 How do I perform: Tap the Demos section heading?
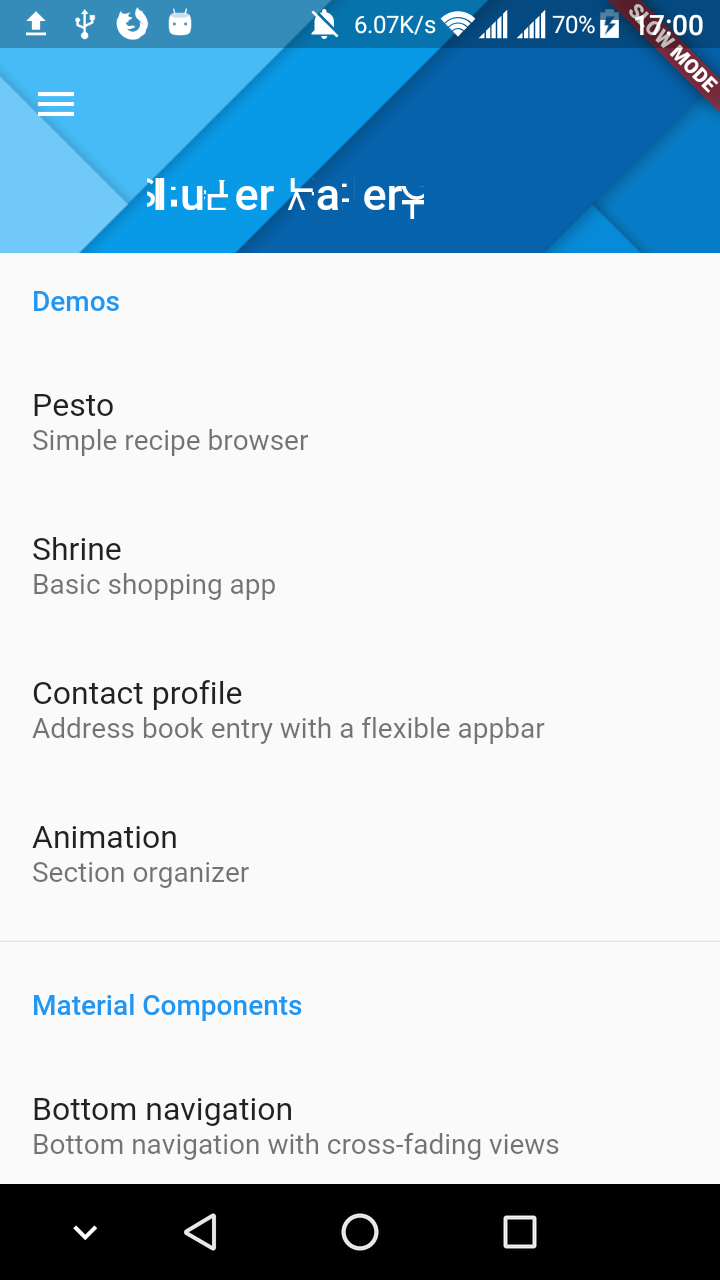point(76,301)
